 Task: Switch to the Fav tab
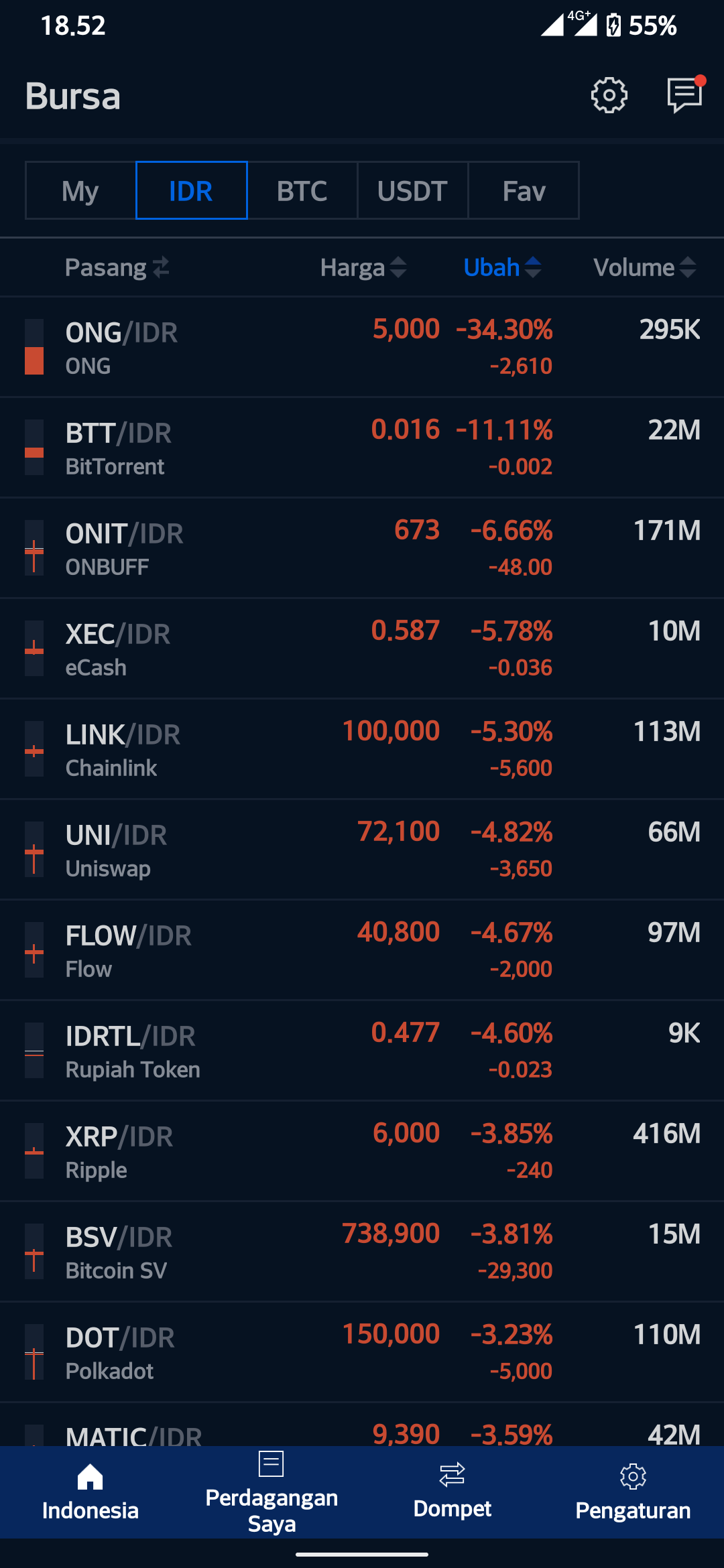point(524,191)
